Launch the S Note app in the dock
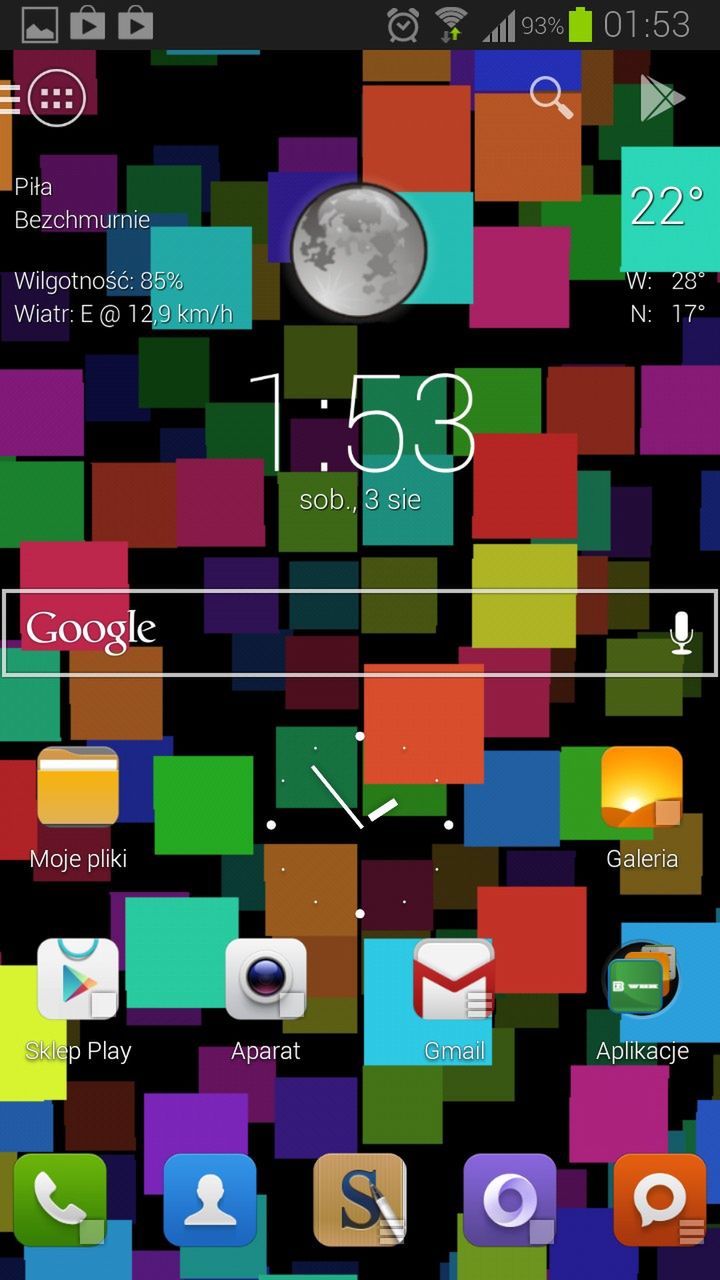Viewport: 720px width, 1280px height. [x=360, y=1200]
